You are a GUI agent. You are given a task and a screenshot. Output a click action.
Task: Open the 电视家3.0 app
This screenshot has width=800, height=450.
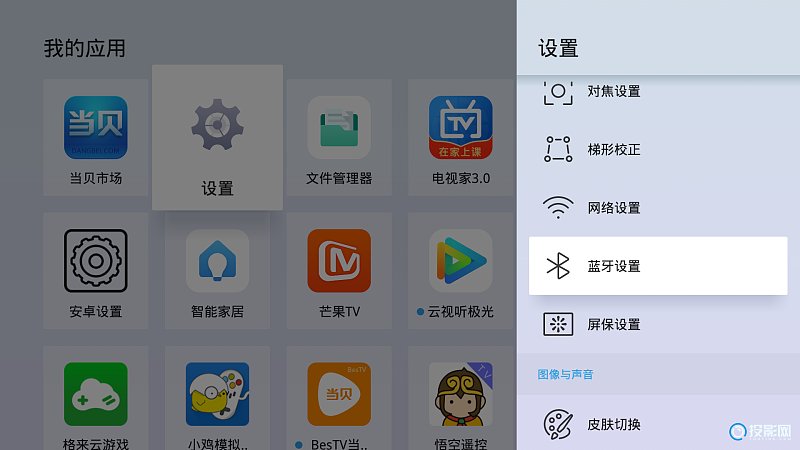pos(461,138)
